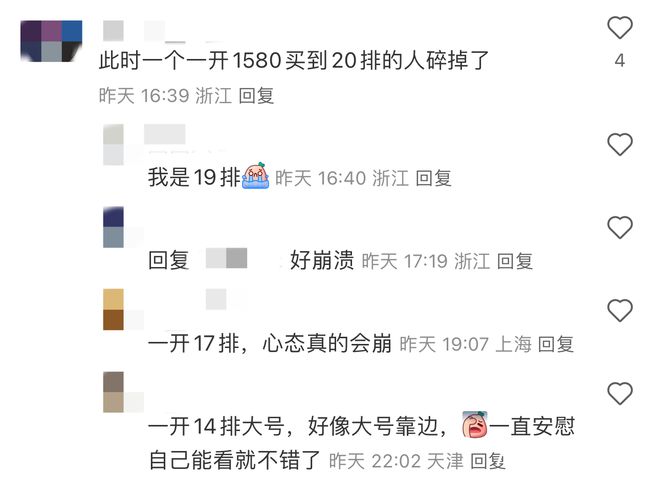Open avatar of the '一开17排' commenter
The height and width of the screenshot is (490, 660).
coord(114,310)
